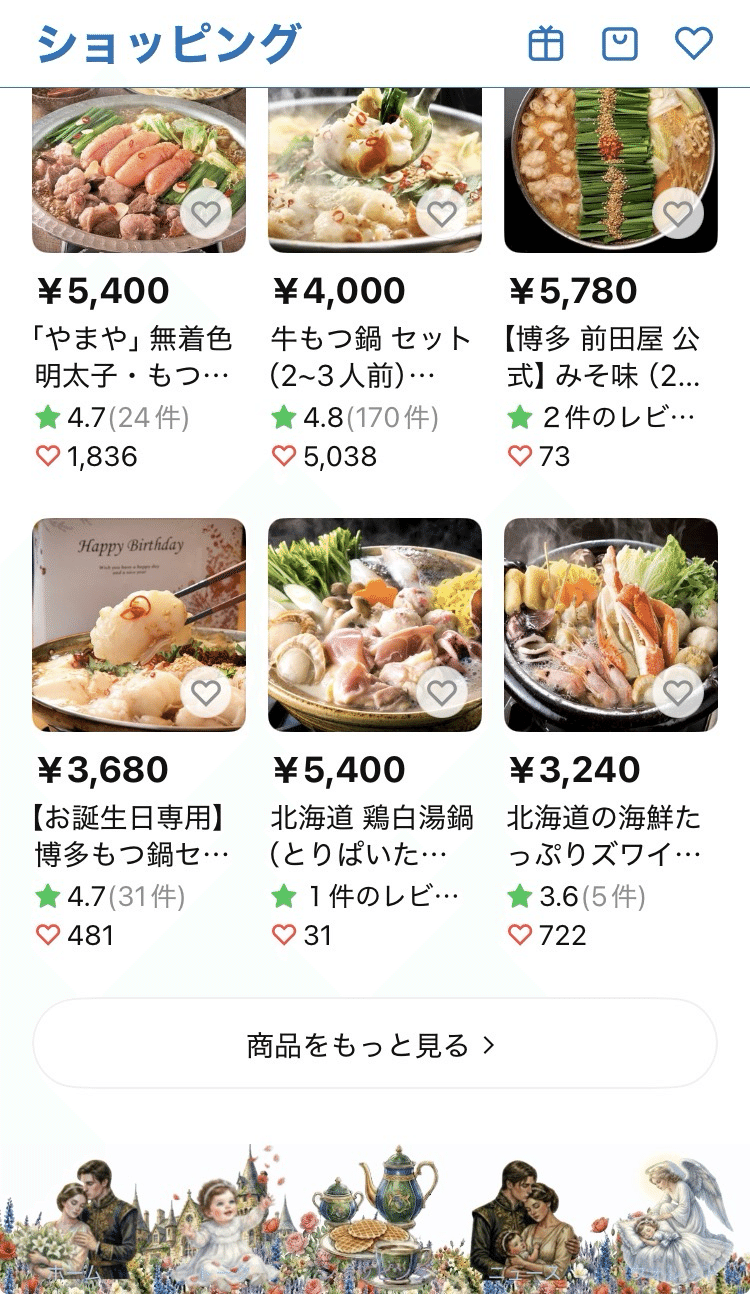This screenshot has height=1294, width=750.
Task: Open the 北海道 鶏白湯鍋 product card
Action: pyautogui.click(x=372, y=834)
